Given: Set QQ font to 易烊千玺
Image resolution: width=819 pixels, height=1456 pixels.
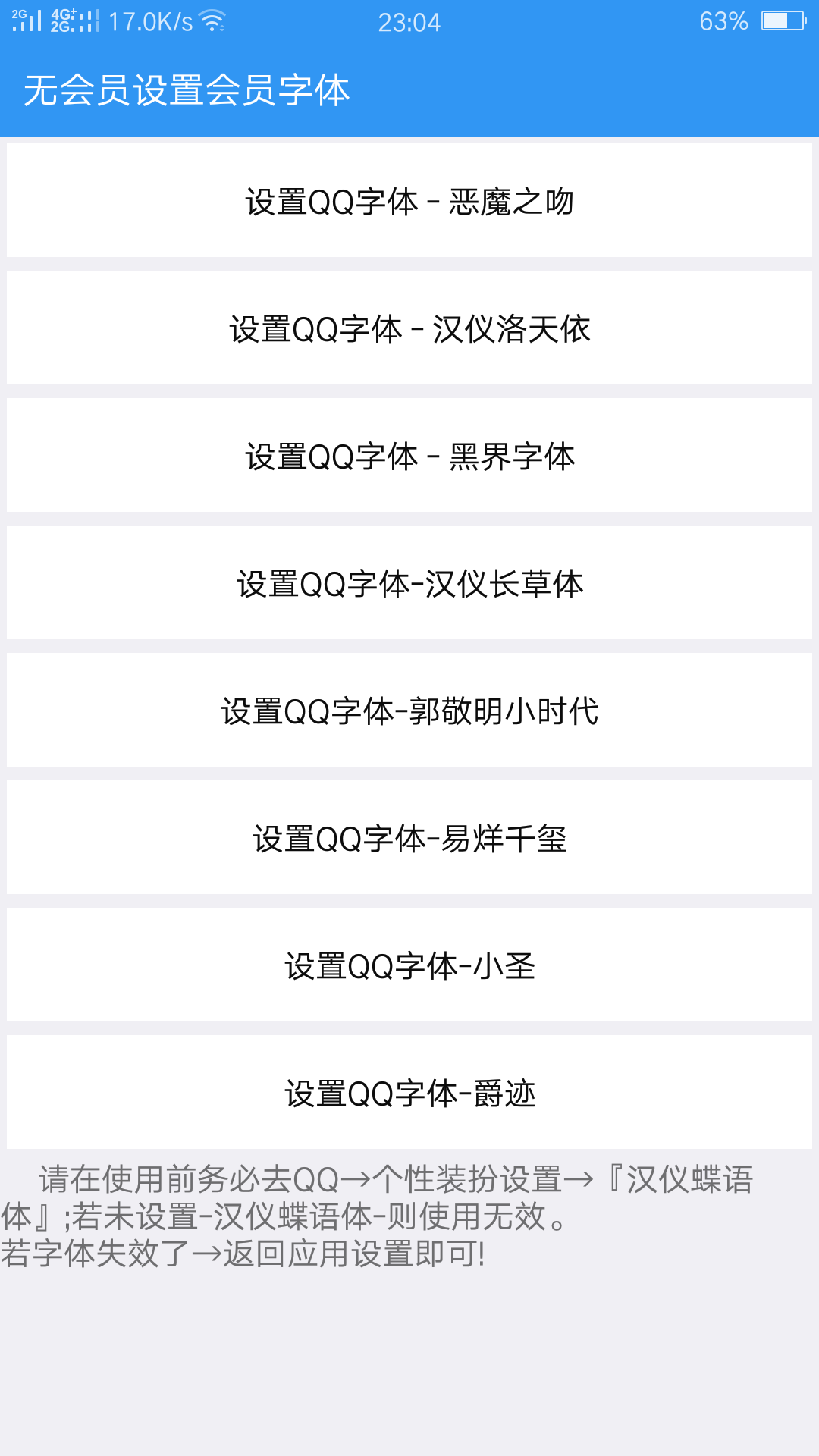Looking at the screenshot, I should coord(409,838).
